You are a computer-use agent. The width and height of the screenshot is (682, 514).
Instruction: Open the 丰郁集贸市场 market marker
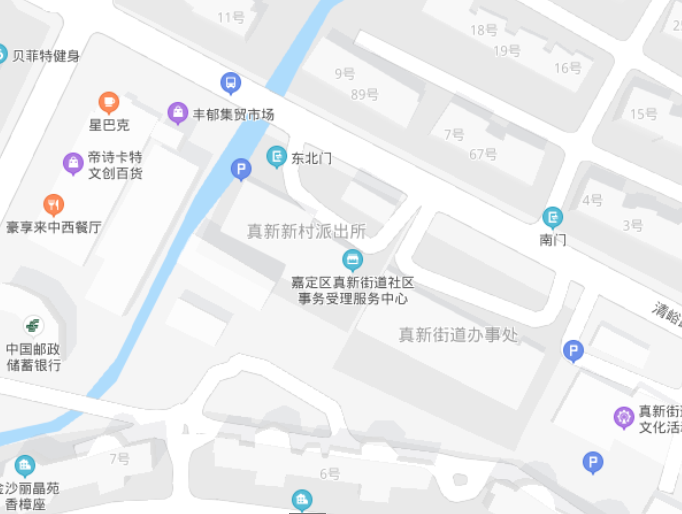178,113
